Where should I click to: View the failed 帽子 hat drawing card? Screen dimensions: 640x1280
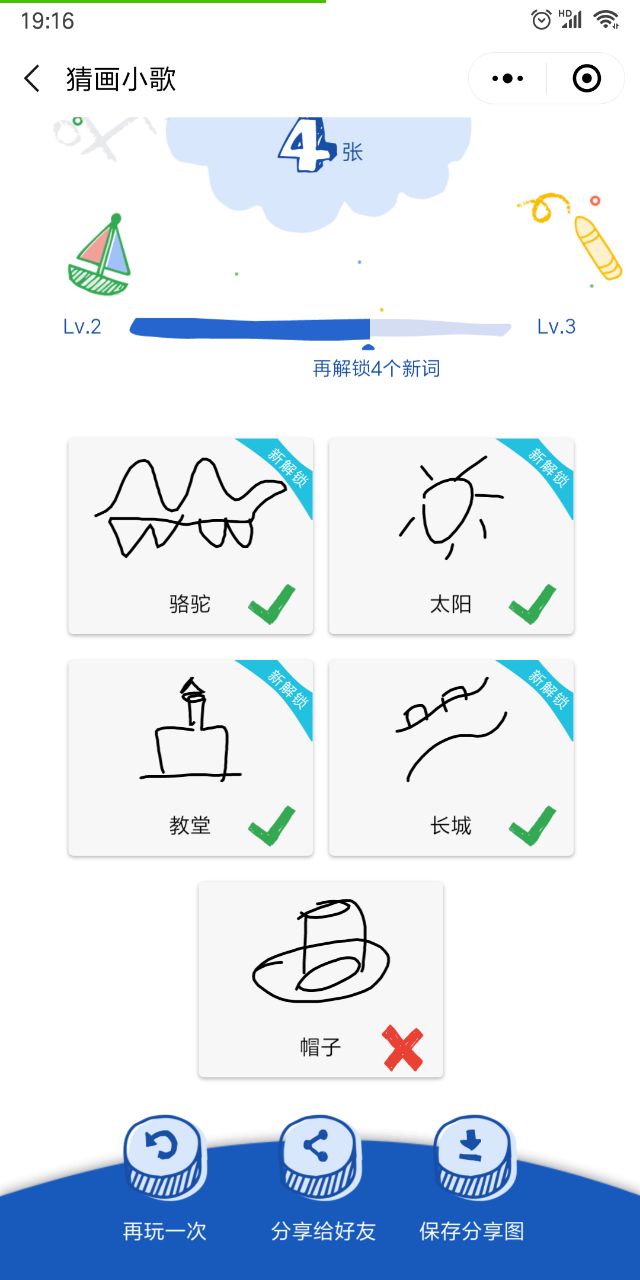point(321,979)
